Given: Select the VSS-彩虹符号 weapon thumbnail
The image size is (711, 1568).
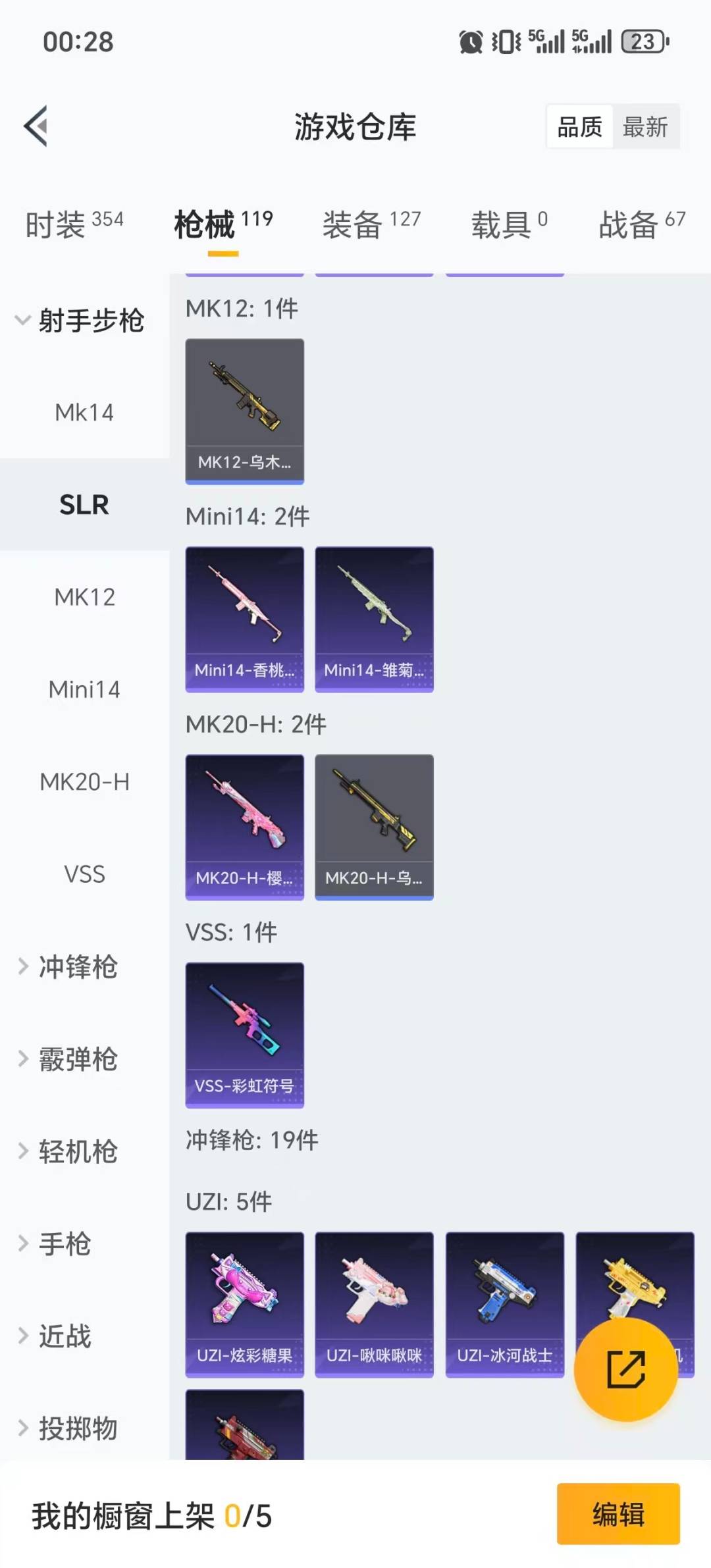Looking at the screenshot, I should coord(244,1033).
